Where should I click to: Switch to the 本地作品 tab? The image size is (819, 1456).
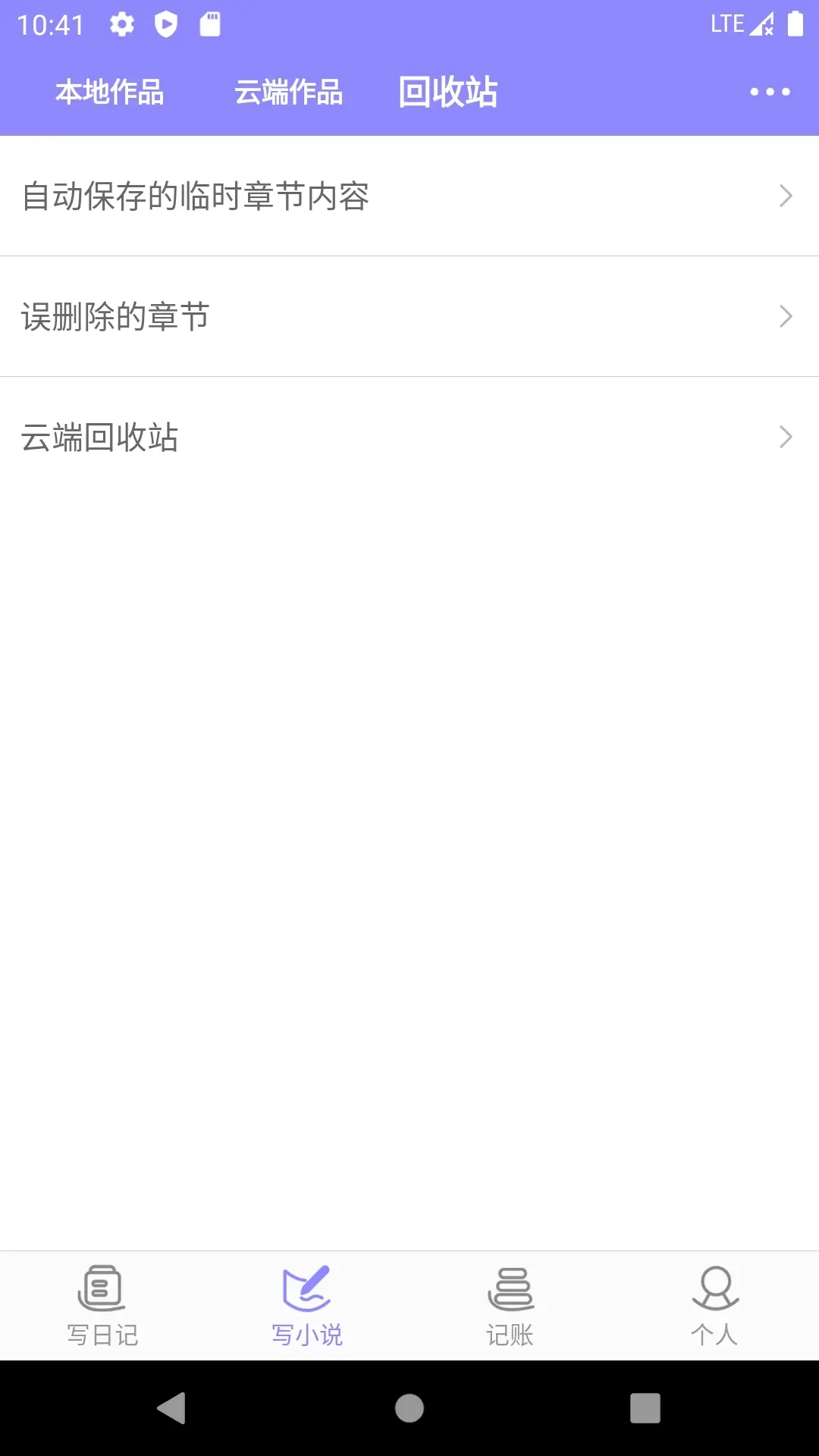click(111, 93)
